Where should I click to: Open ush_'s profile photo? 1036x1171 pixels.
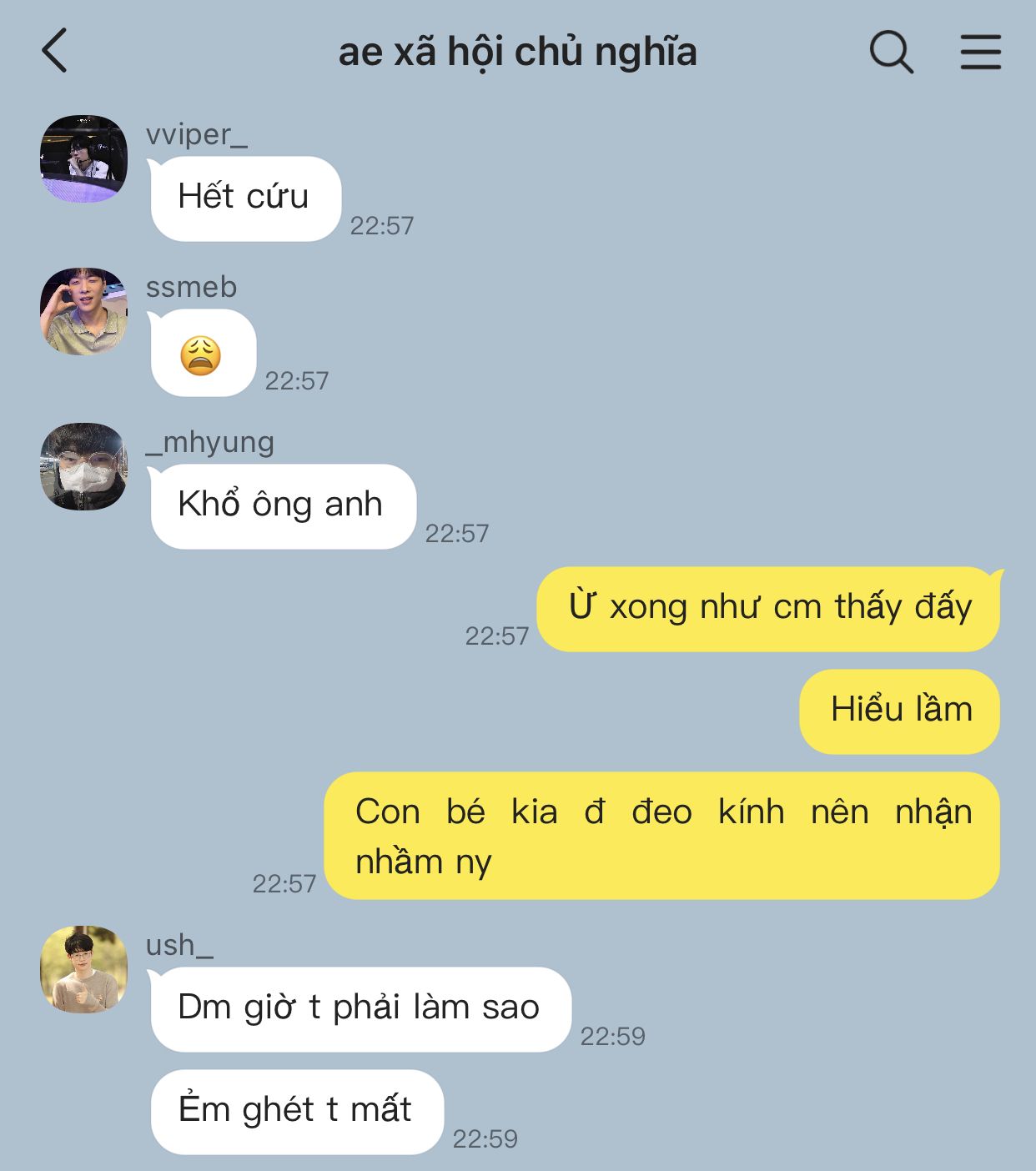coord(84,969)
